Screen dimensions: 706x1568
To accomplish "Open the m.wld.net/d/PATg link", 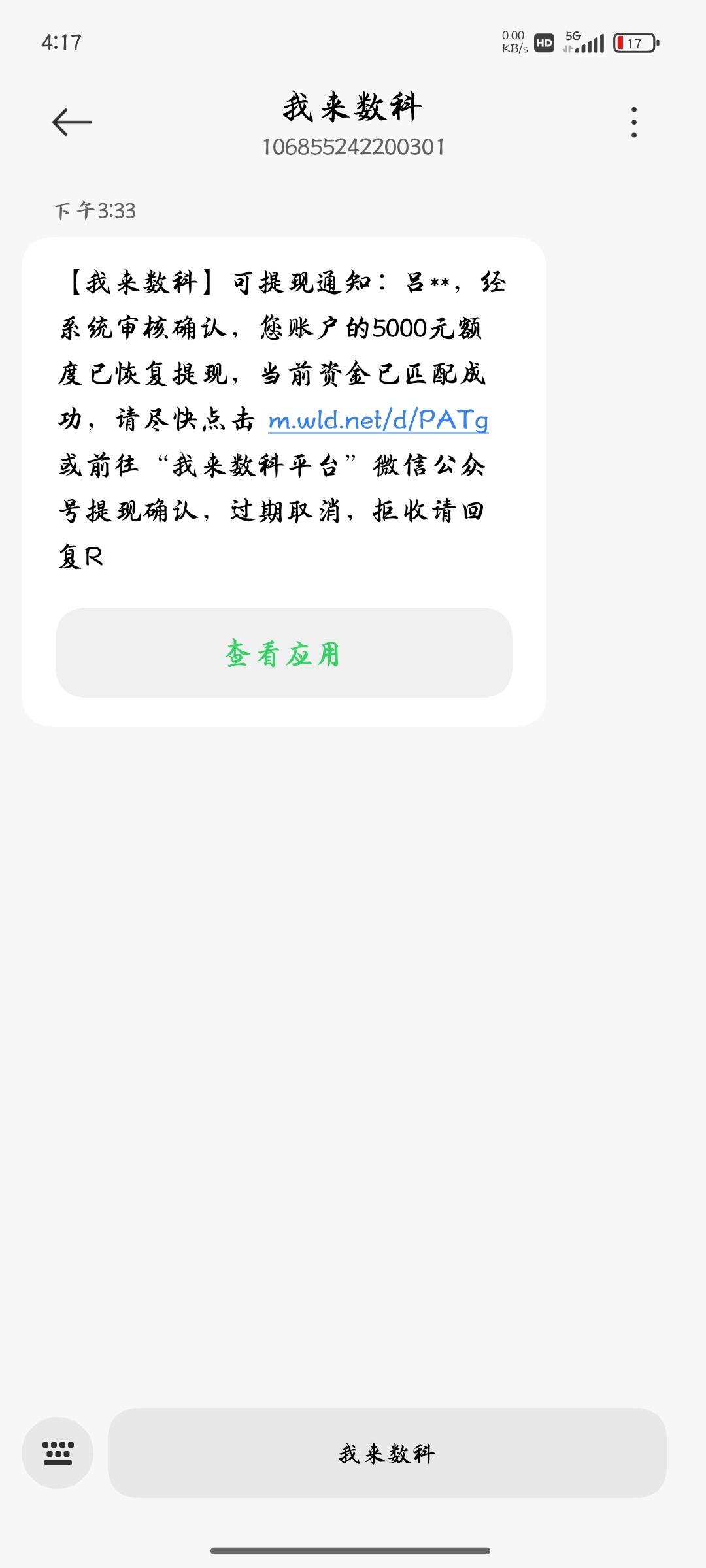I will pyautogui.click(x=378, y=420).
